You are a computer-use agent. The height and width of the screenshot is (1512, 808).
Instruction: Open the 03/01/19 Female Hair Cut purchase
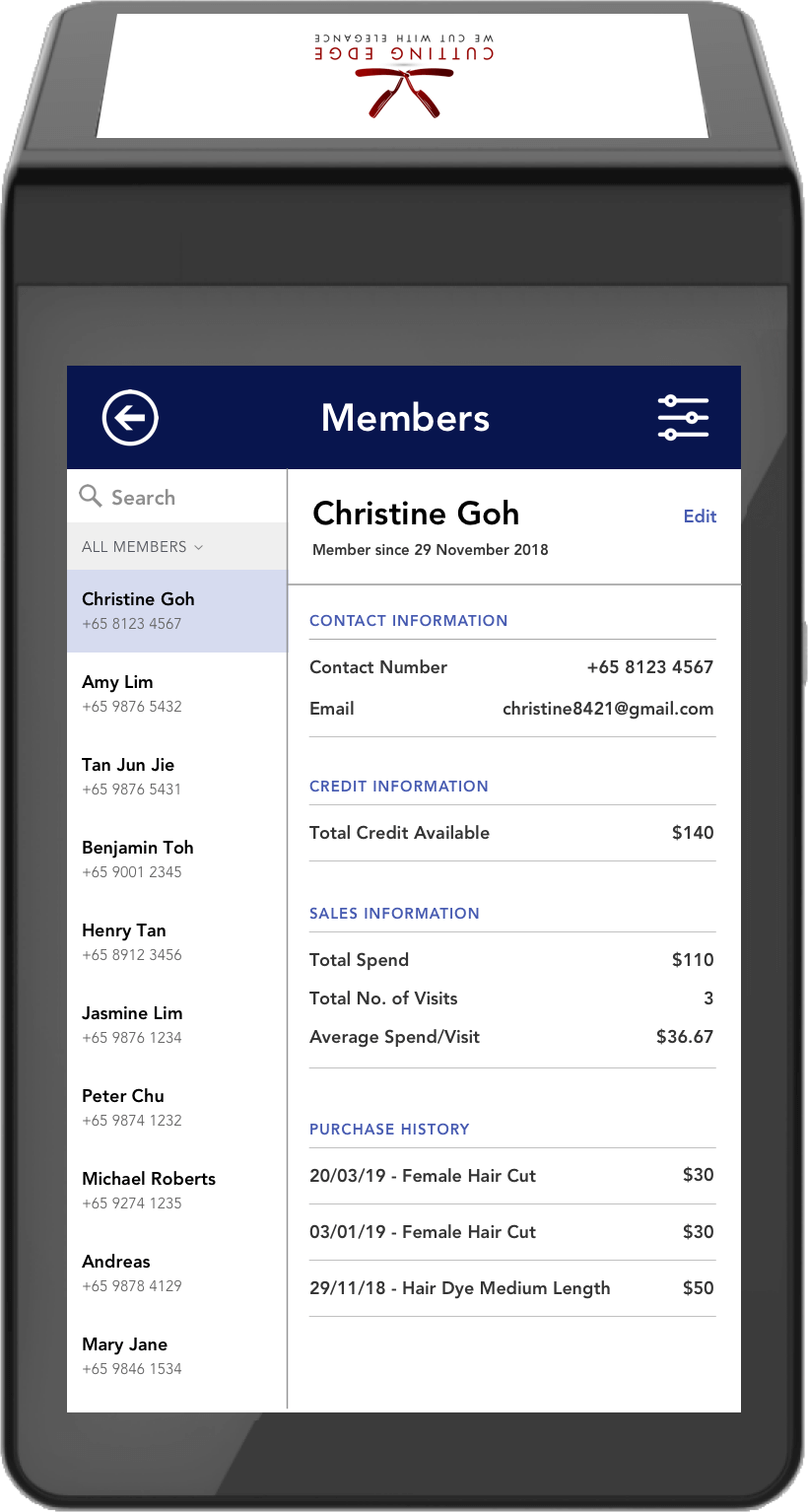512,1232
